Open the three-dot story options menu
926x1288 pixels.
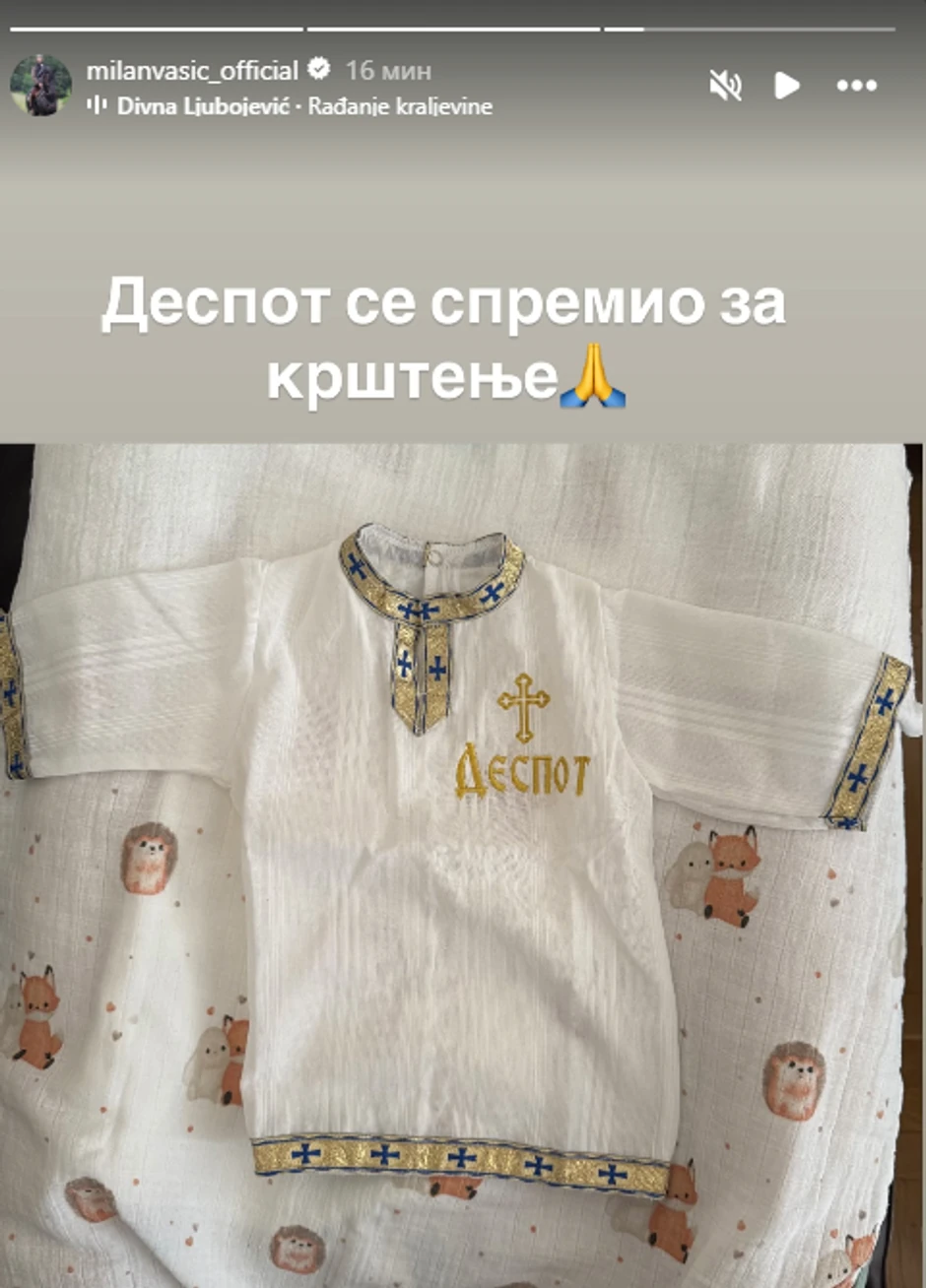[x=856, y=86]
